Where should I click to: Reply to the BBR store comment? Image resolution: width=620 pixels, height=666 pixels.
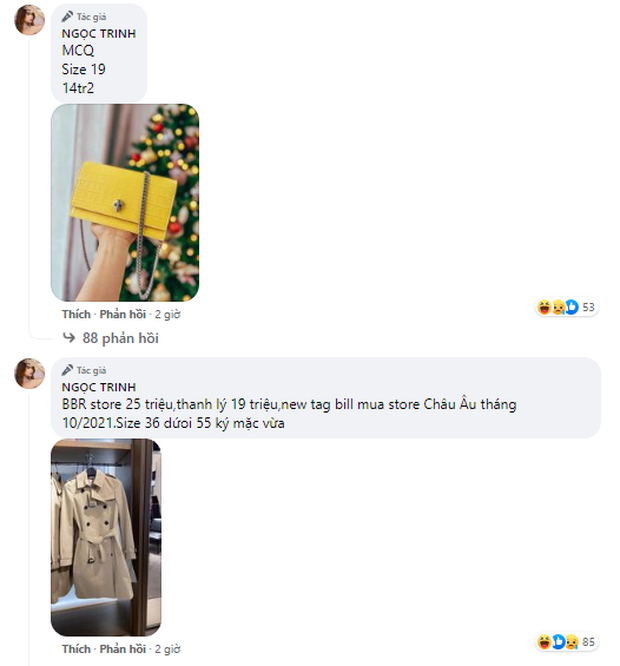122,648
